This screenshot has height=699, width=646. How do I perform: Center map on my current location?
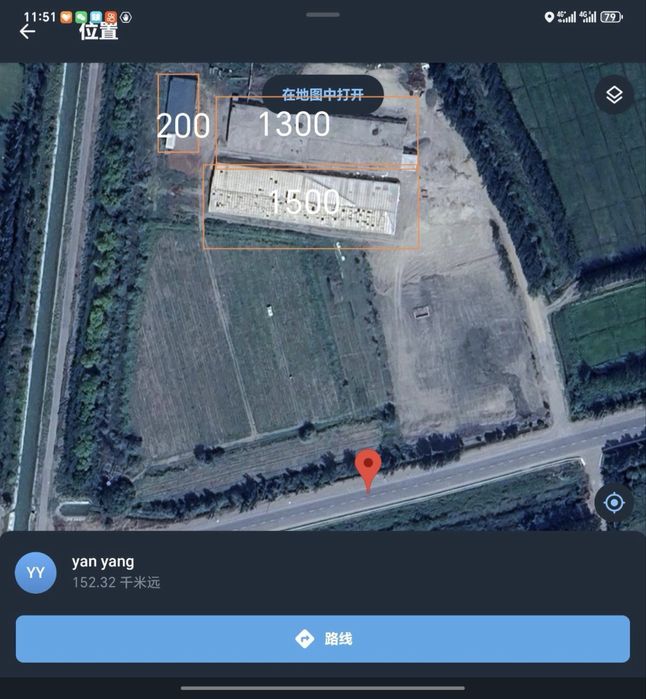point(614,503)
